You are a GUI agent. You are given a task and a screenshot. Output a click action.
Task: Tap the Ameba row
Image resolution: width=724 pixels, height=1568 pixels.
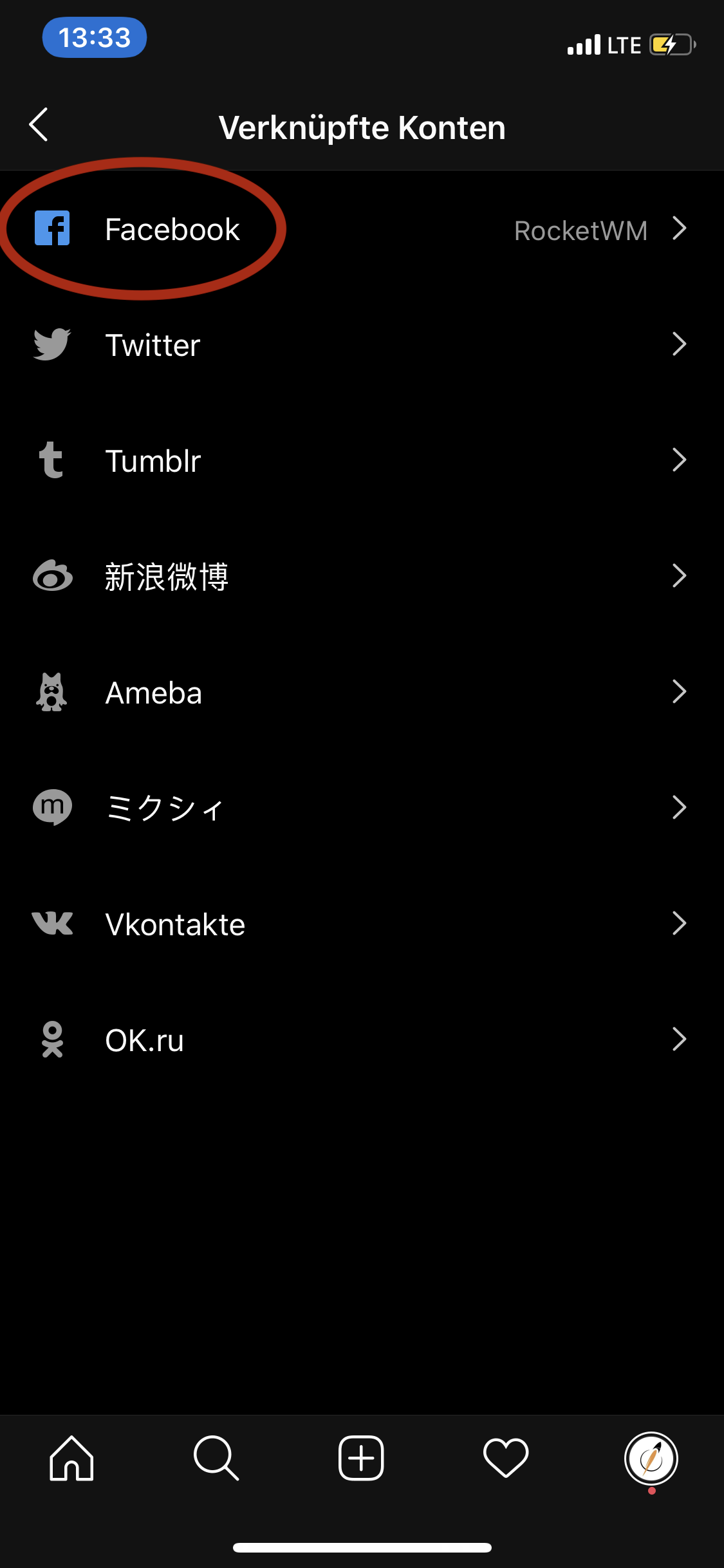point(362,692)
